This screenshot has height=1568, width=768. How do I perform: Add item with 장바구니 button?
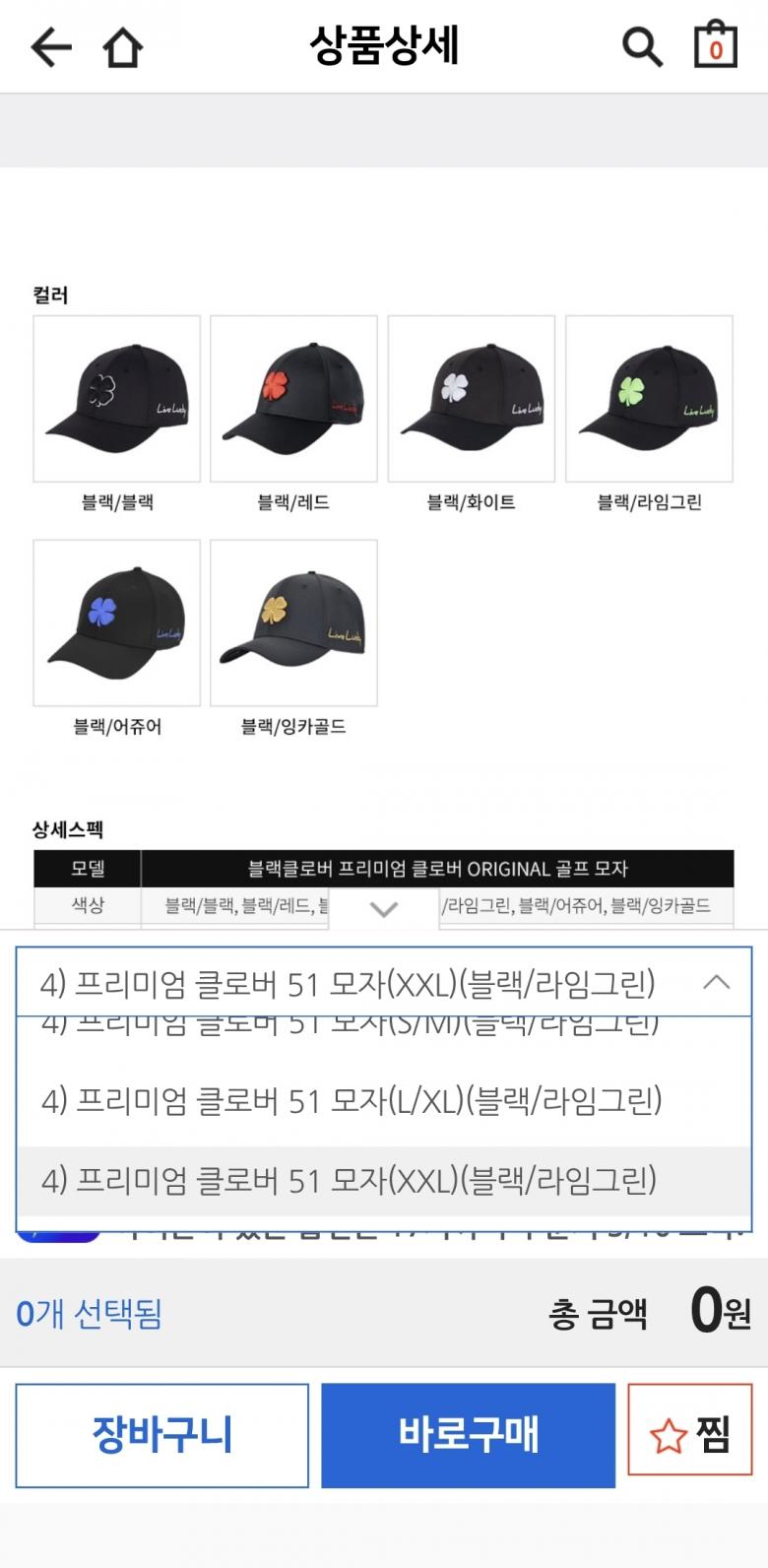click(162, 1435)
